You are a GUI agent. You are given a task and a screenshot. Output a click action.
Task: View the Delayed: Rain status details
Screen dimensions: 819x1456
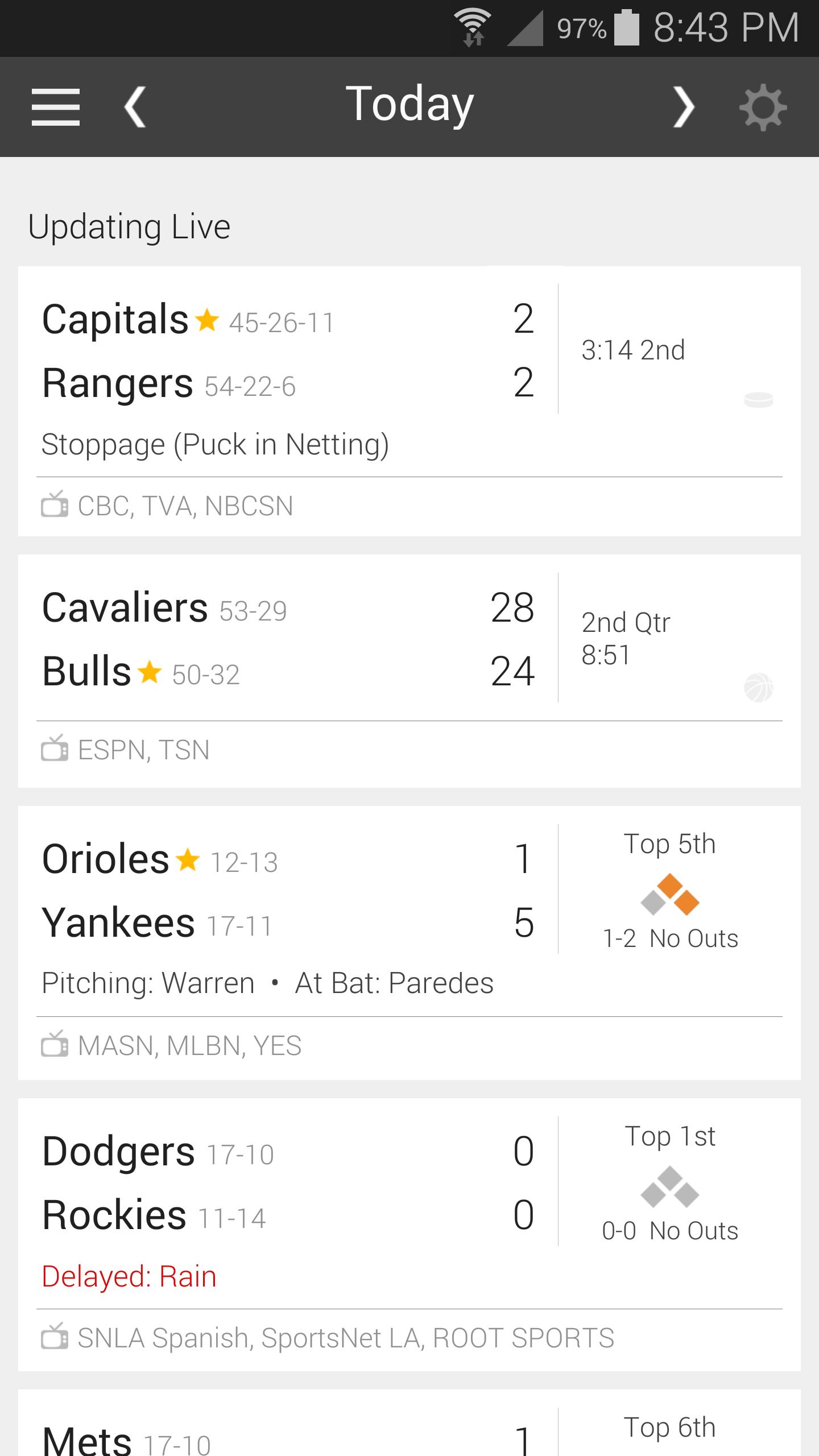point(130,1275)
